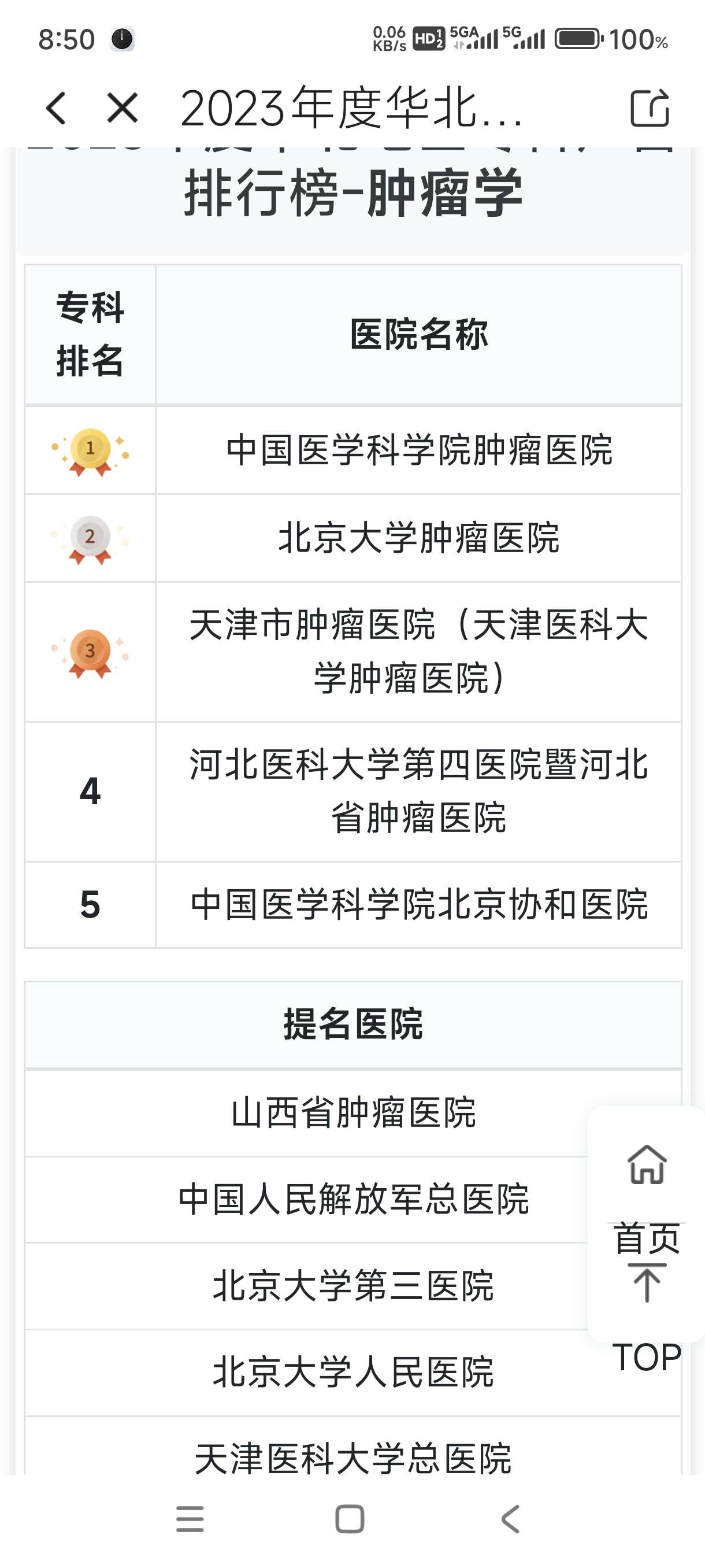
Task: Tap the system home button
Action: click(x=350, y=1518)
